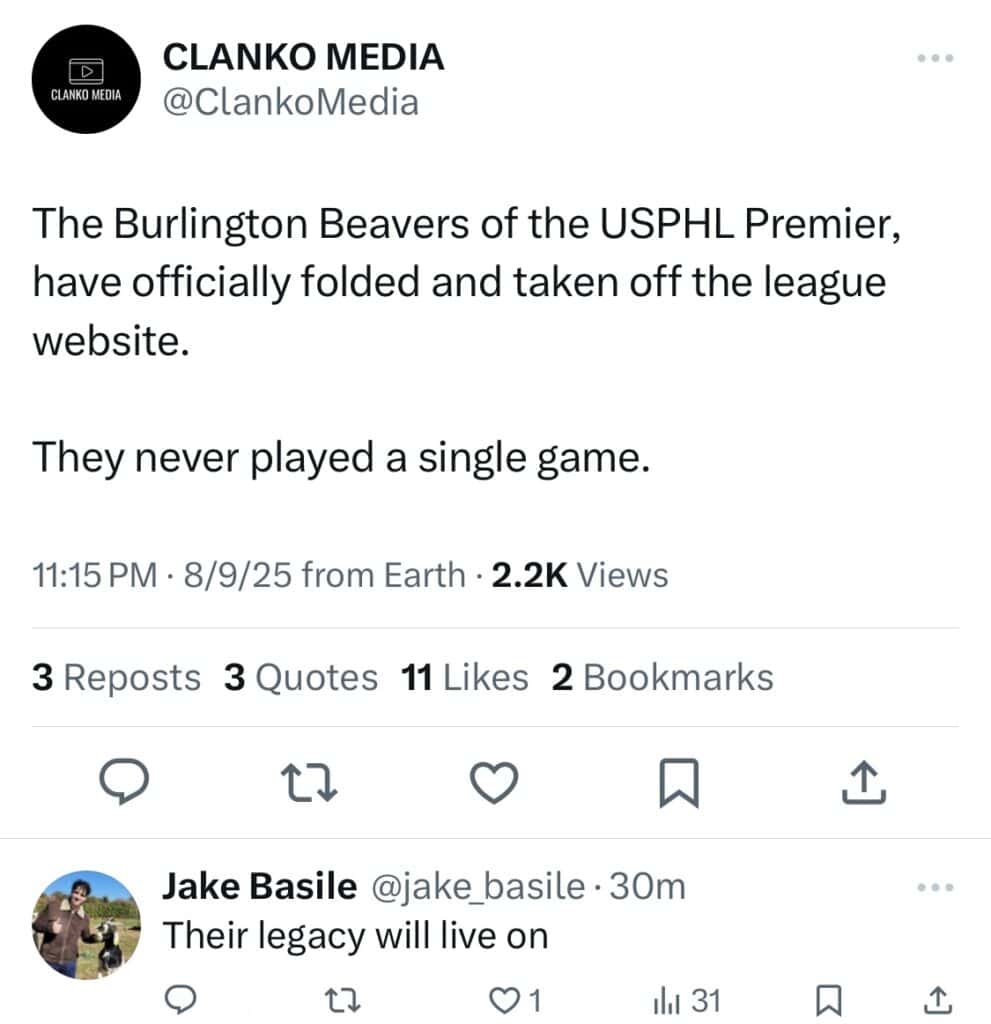This screenshot has height=1024, width=991.
Task: Share Jake Basile's reply
Action: click(x=935, y=999)
